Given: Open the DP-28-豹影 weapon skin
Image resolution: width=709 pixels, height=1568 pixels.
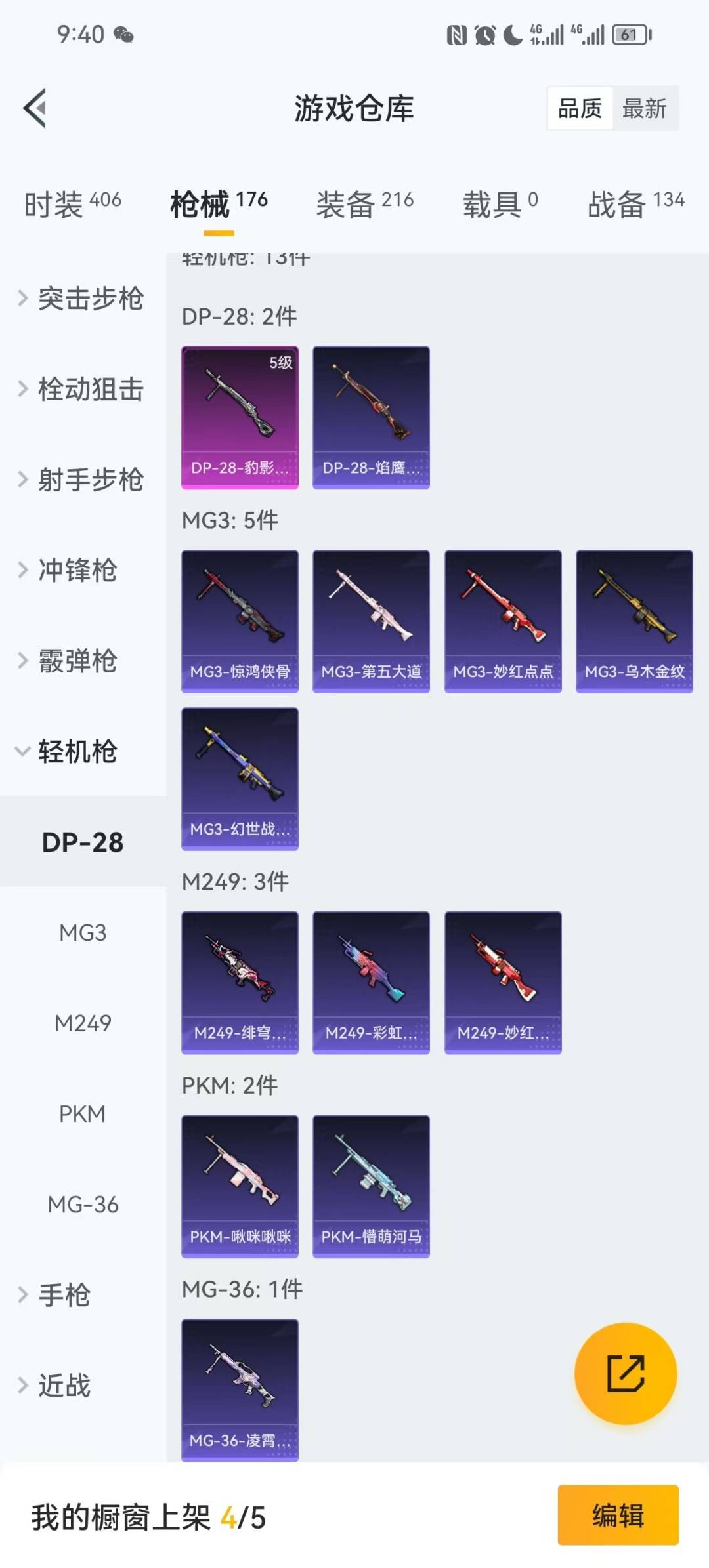Looking at the screenshot, I should pyautogui.click(x=240, y=417).
